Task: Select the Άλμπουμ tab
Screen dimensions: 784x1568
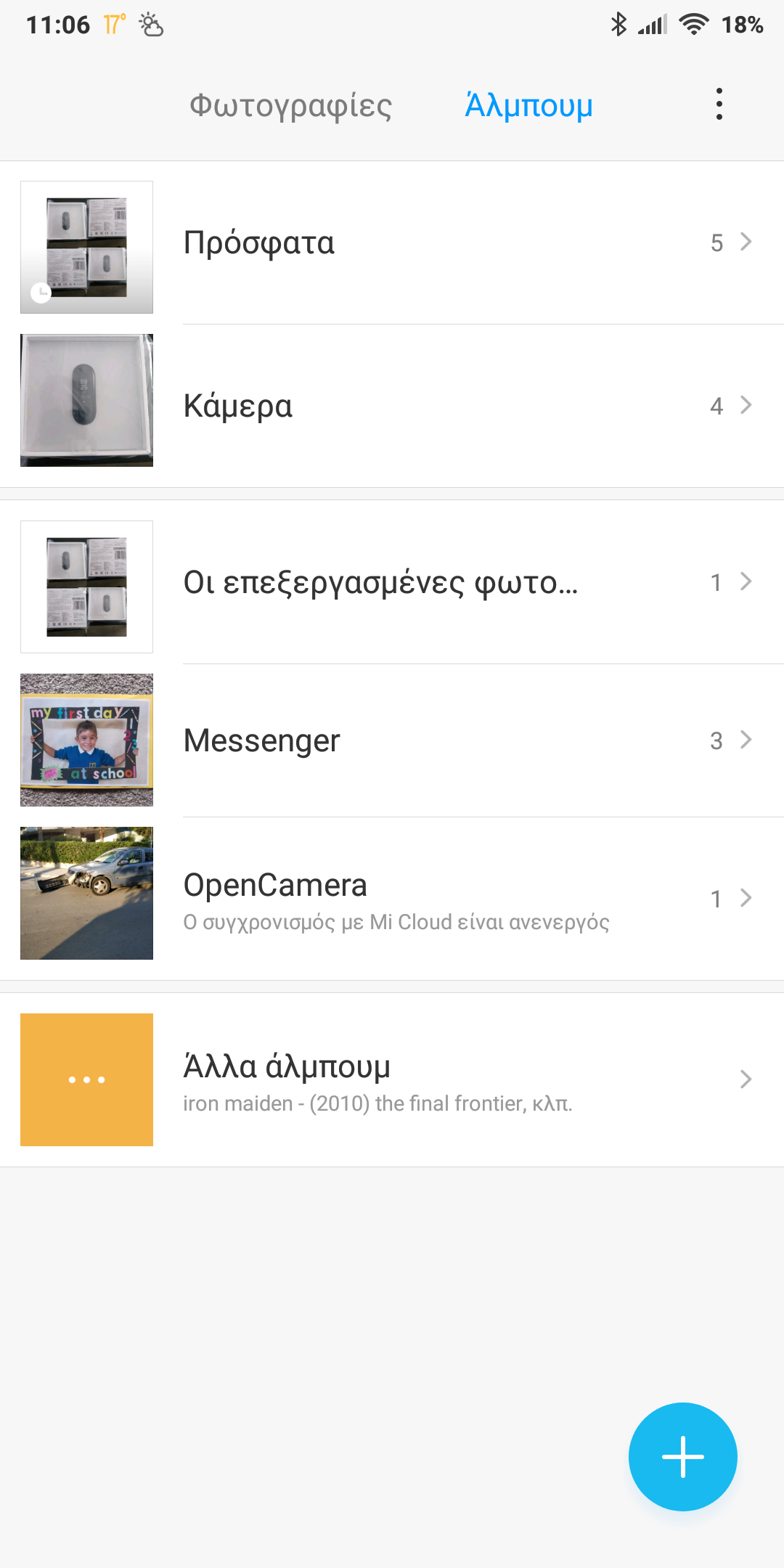Action: pos(528,106)
